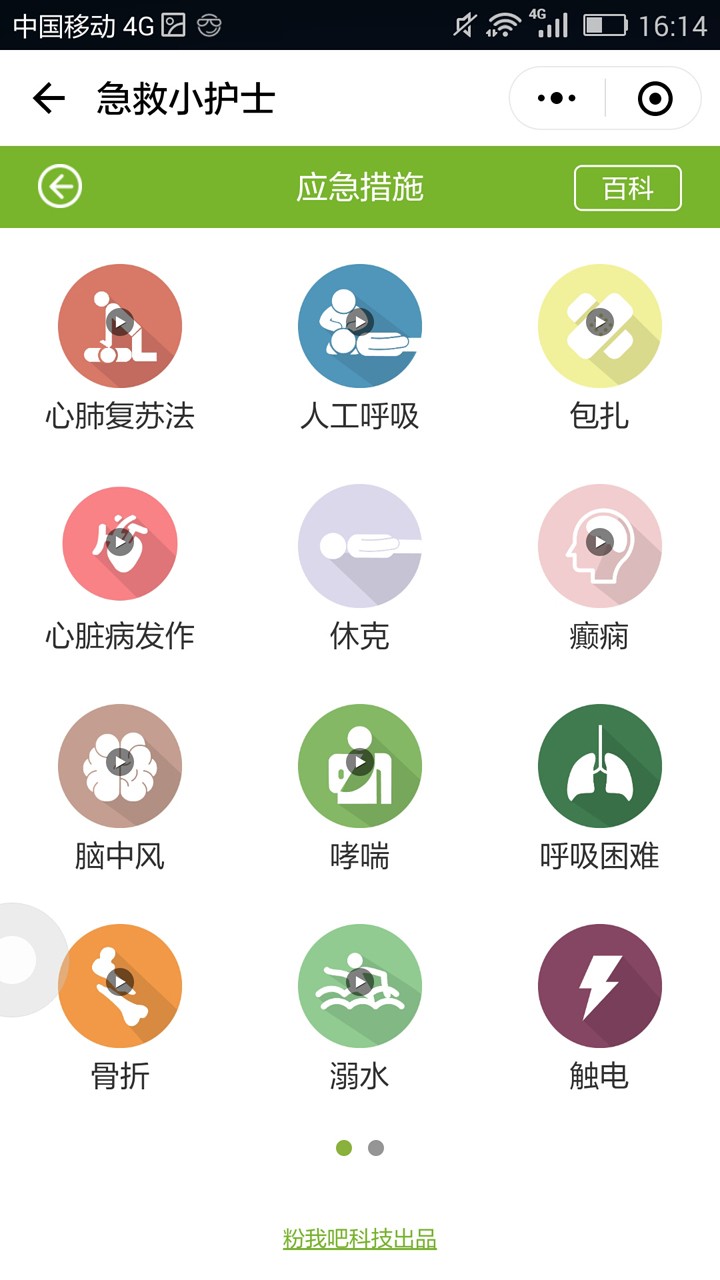The image size is (720, 1280).
Task: Go back using the top-left arrow
Action: point(48,98)
